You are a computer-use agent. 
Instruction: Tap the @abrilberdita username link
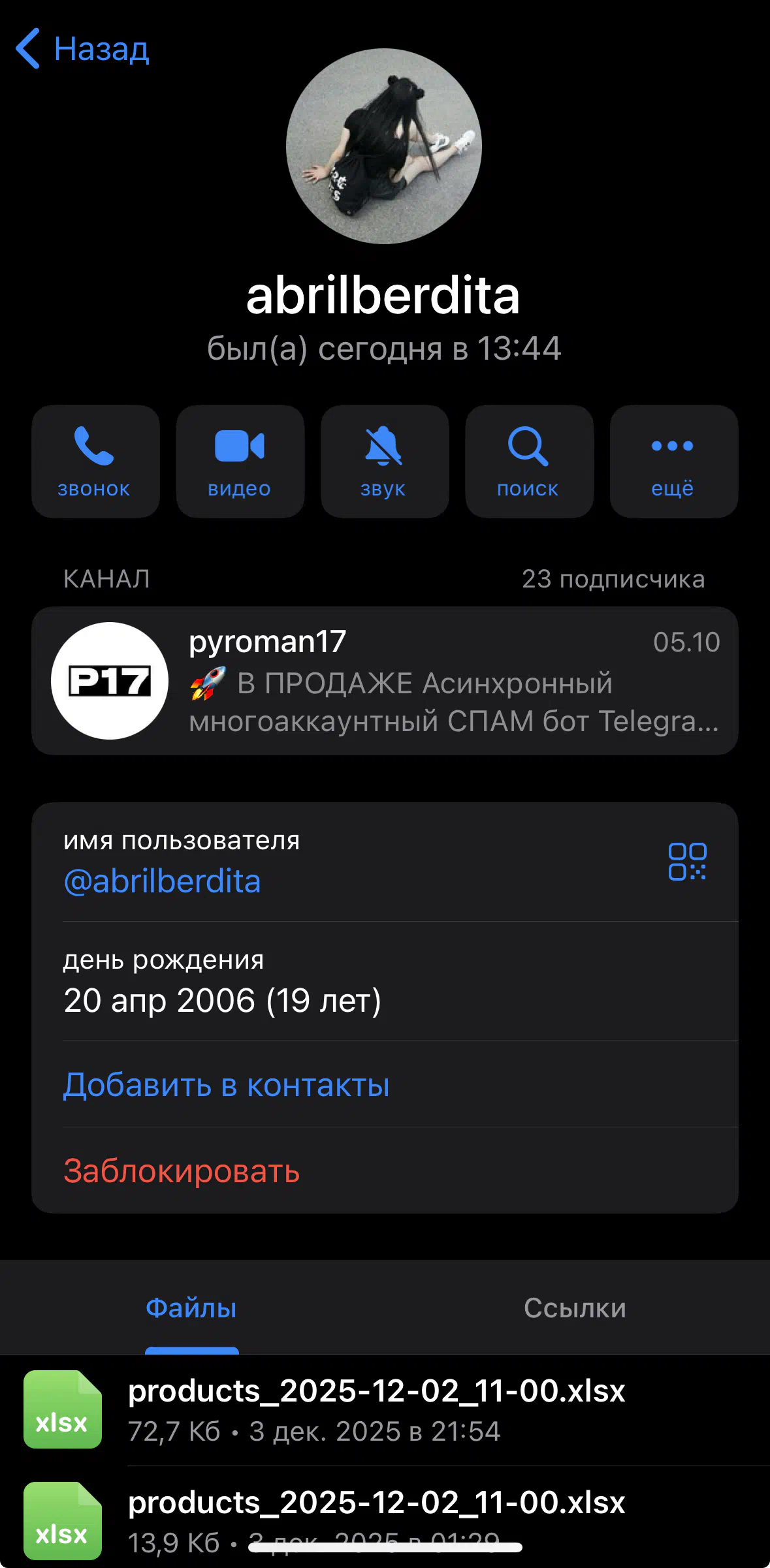[163, 881]
